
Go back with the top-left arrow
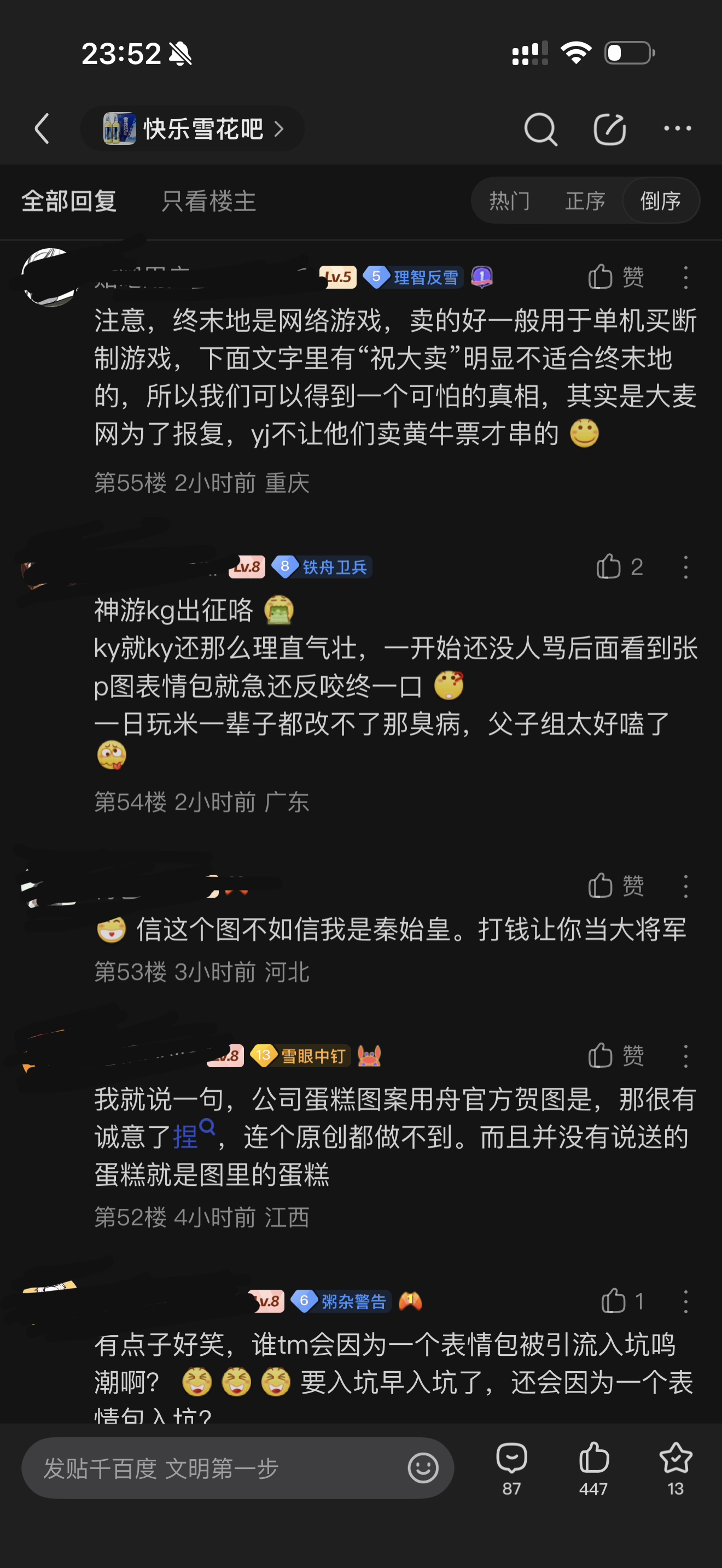[42, 128]
